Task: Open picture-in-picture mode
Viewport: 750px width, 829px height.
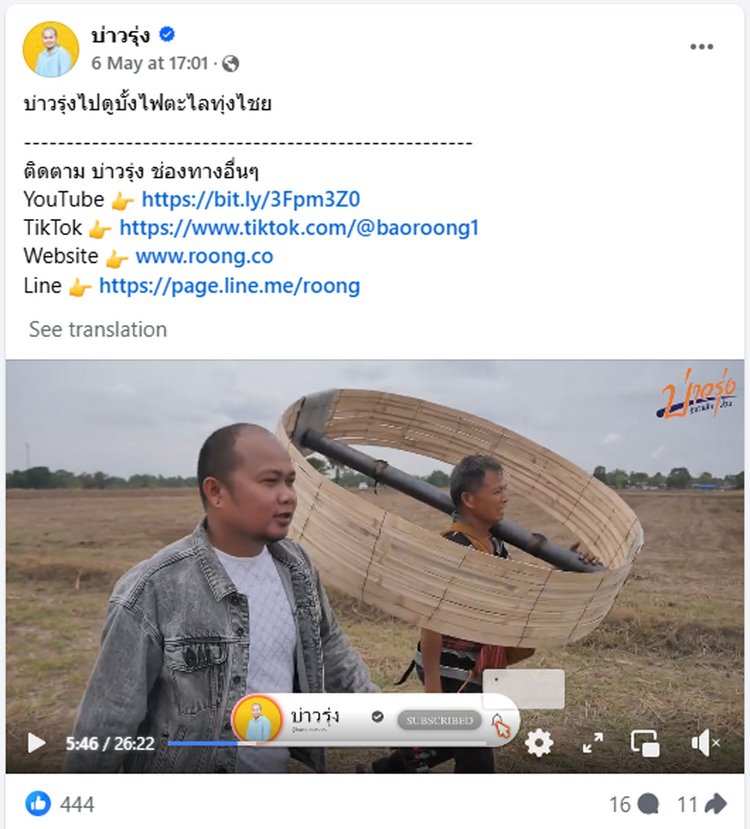Action: [x=646, y=743]
